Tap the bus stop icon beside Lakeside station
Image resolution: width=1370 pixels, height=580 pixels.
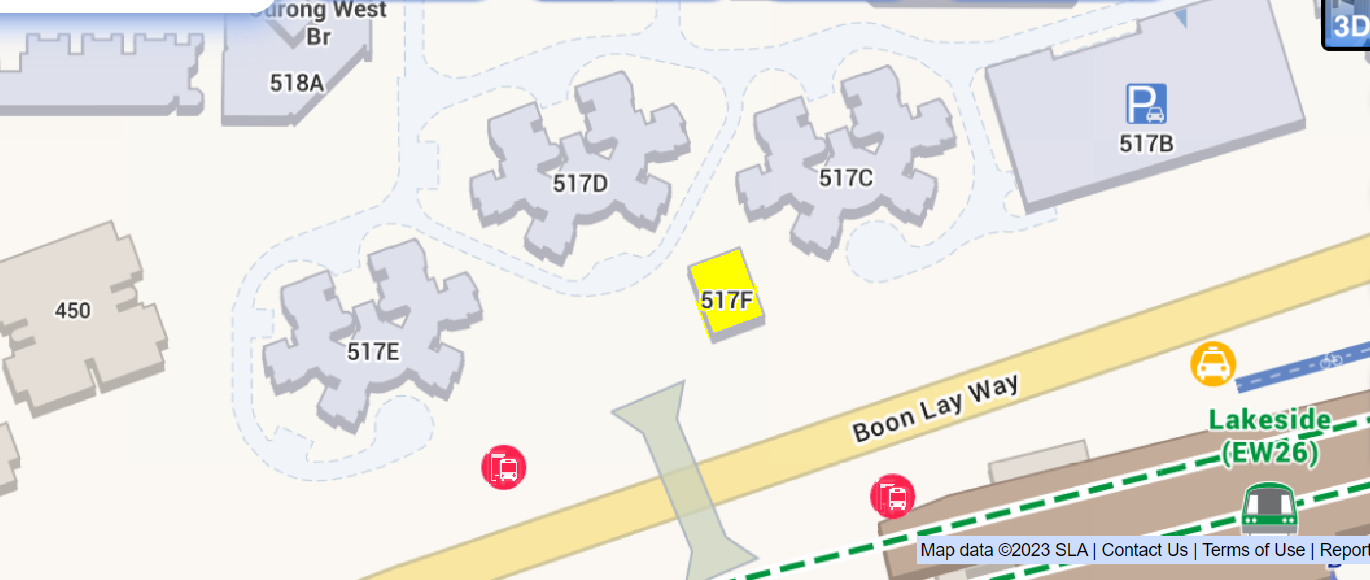pos(892,496)
